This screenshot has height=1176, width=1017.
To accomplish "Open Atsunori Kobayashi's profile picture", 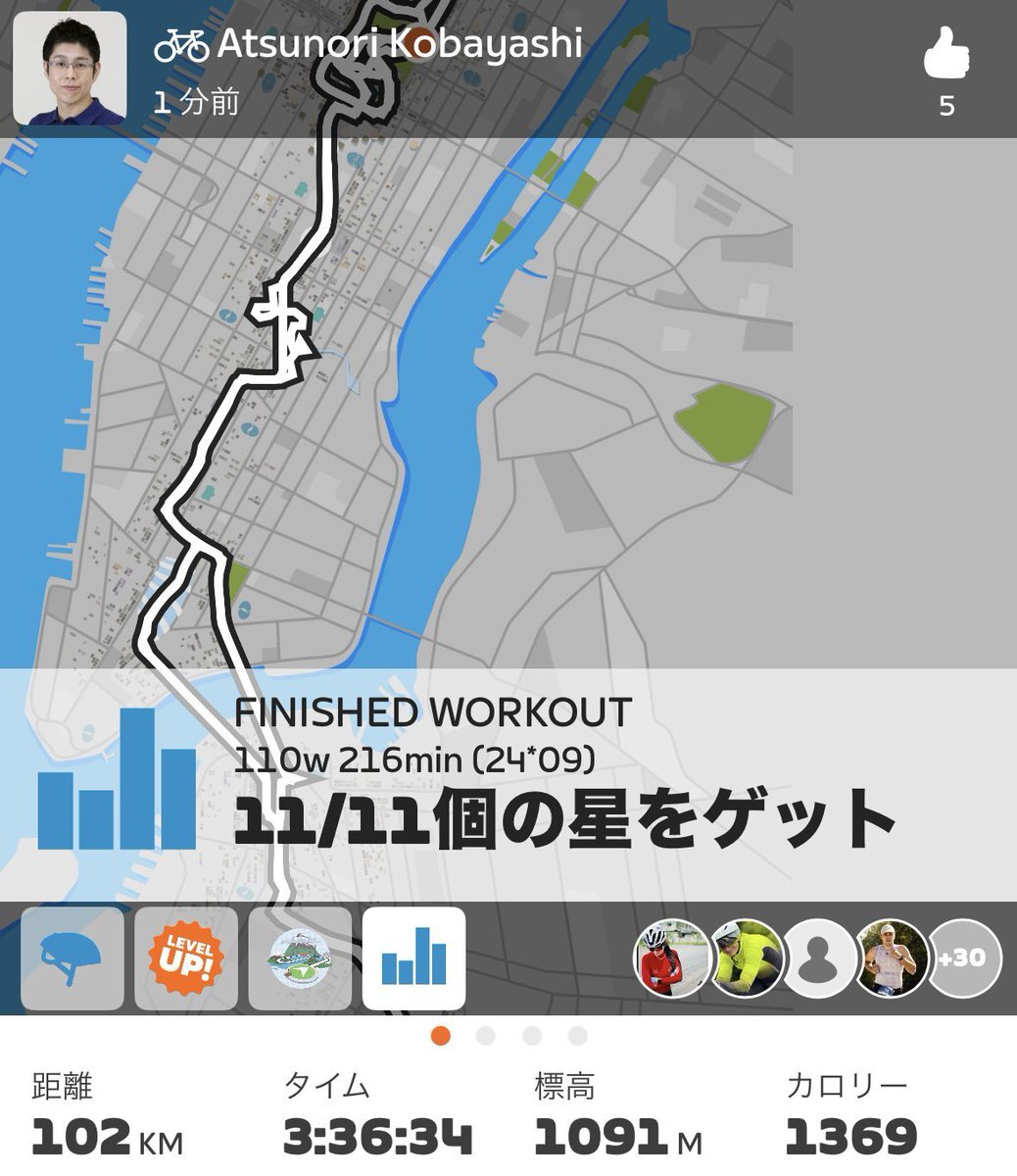I will 70,69.
